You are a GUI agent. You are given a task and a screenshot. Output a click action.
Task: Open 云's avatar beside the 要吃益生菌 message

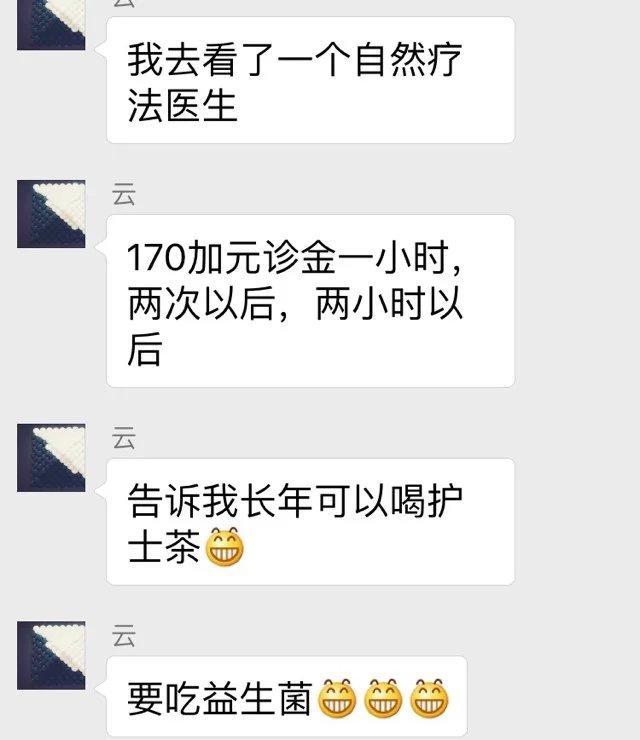click(x=51, y=654)
